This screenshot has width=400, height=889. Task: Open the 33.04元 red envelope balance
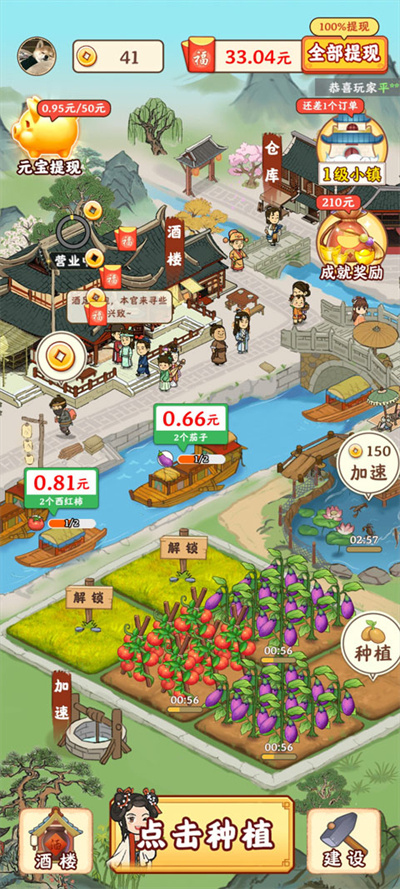[x=241, y=57]
